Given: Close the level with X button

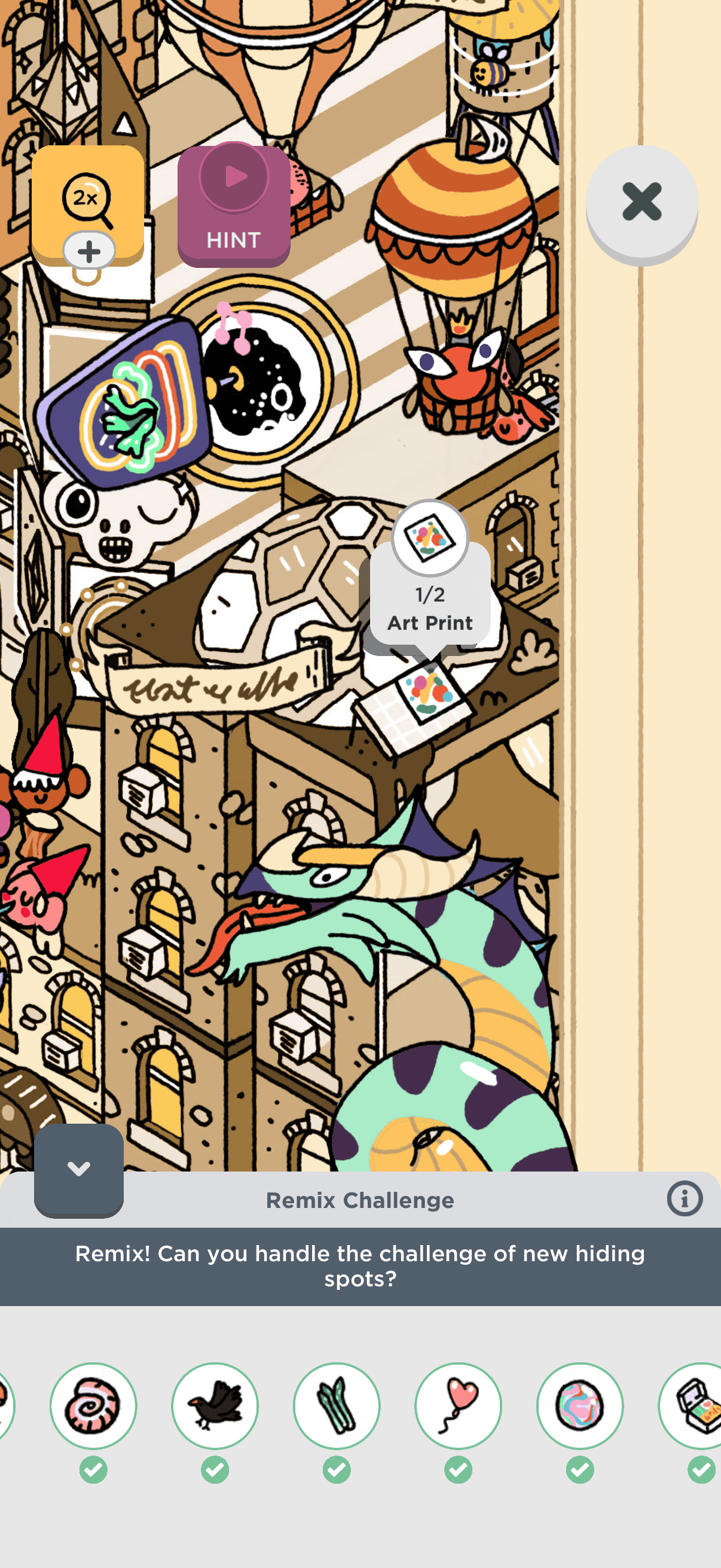Looking at the screenshot, I should 641,202.
